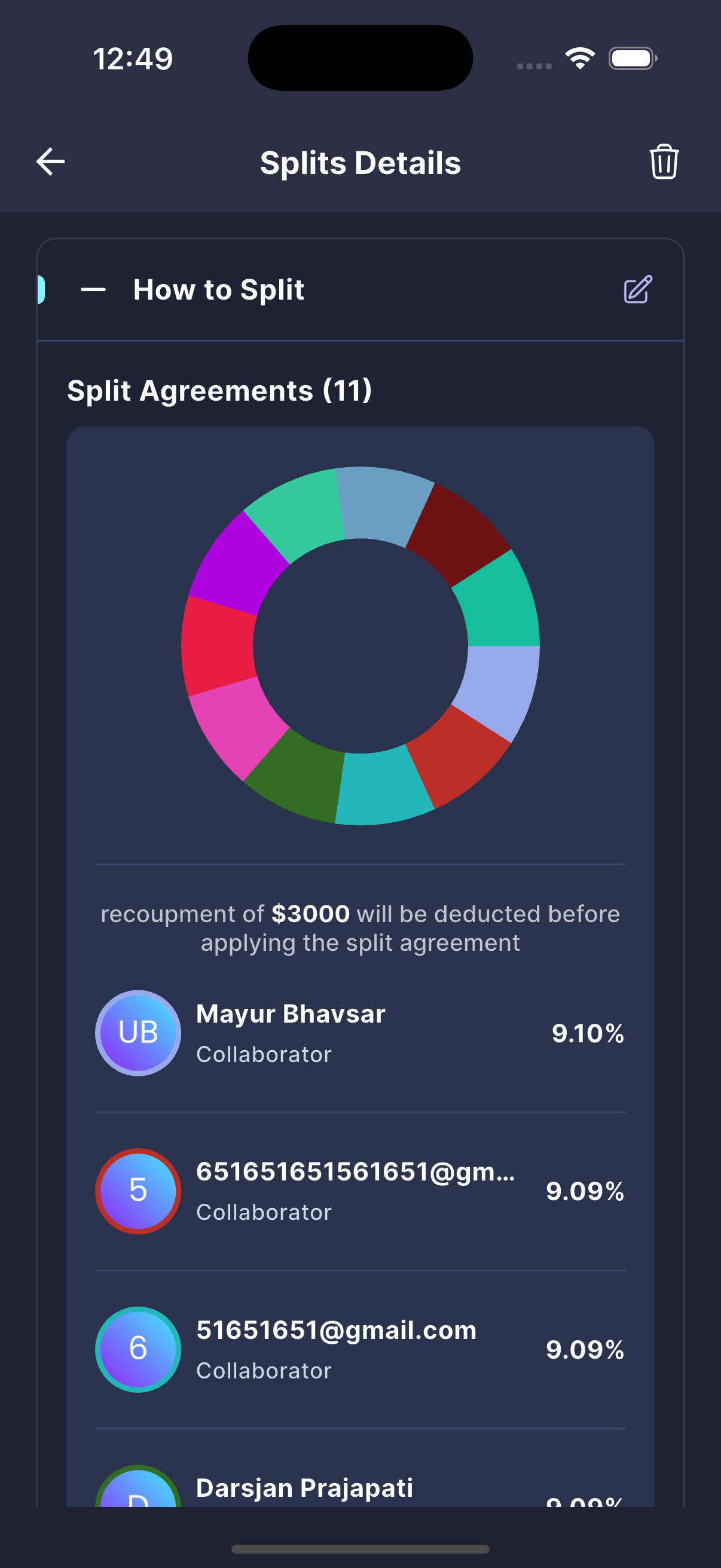Go back using the arrow icon
721x1568 pixels.
click(50, 162)
